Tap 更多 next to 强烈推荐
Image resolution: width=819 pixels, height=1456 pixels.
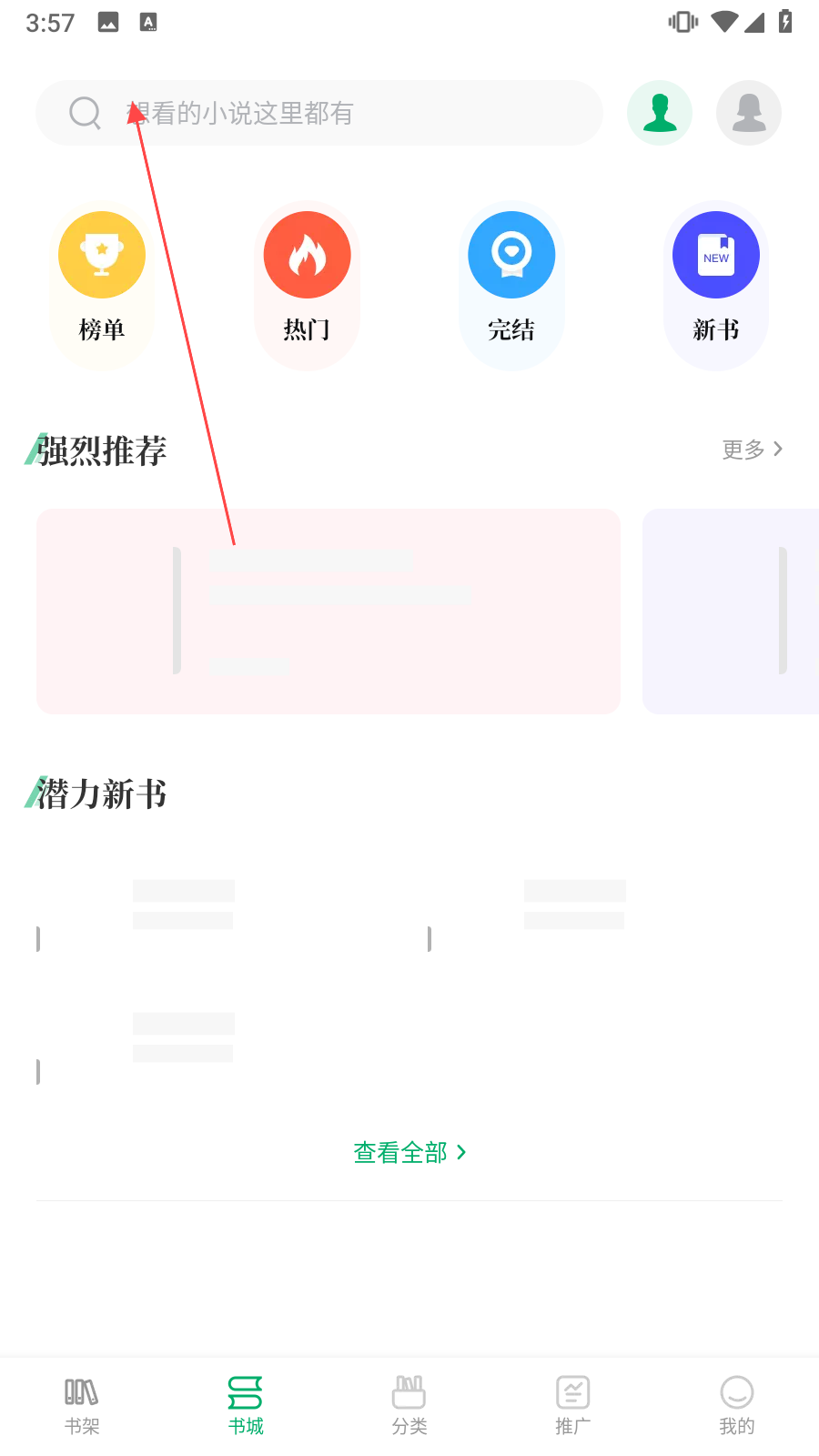click(753, 450)
